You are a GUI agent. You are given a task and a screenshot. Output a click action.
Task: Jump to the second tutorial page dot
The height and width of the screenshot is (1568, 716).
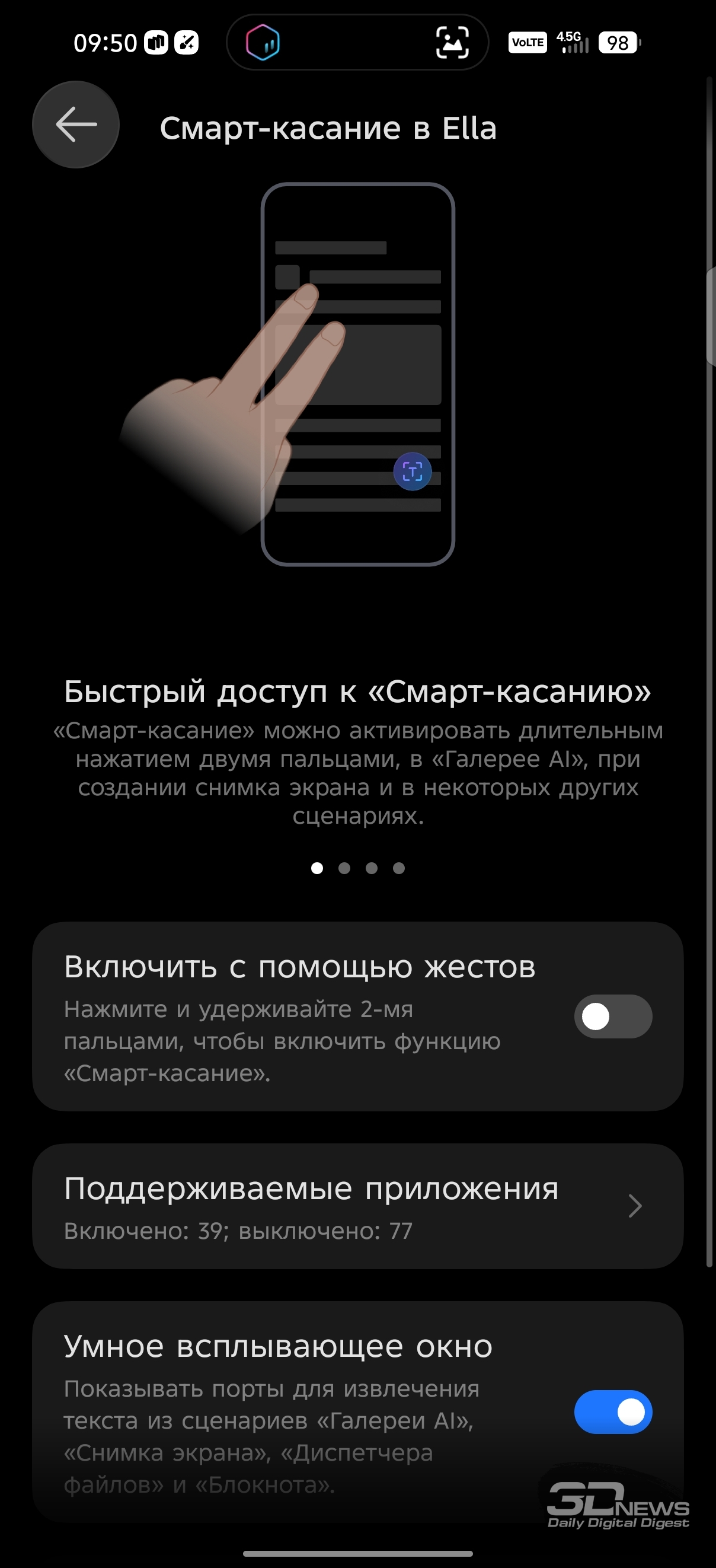344,868
